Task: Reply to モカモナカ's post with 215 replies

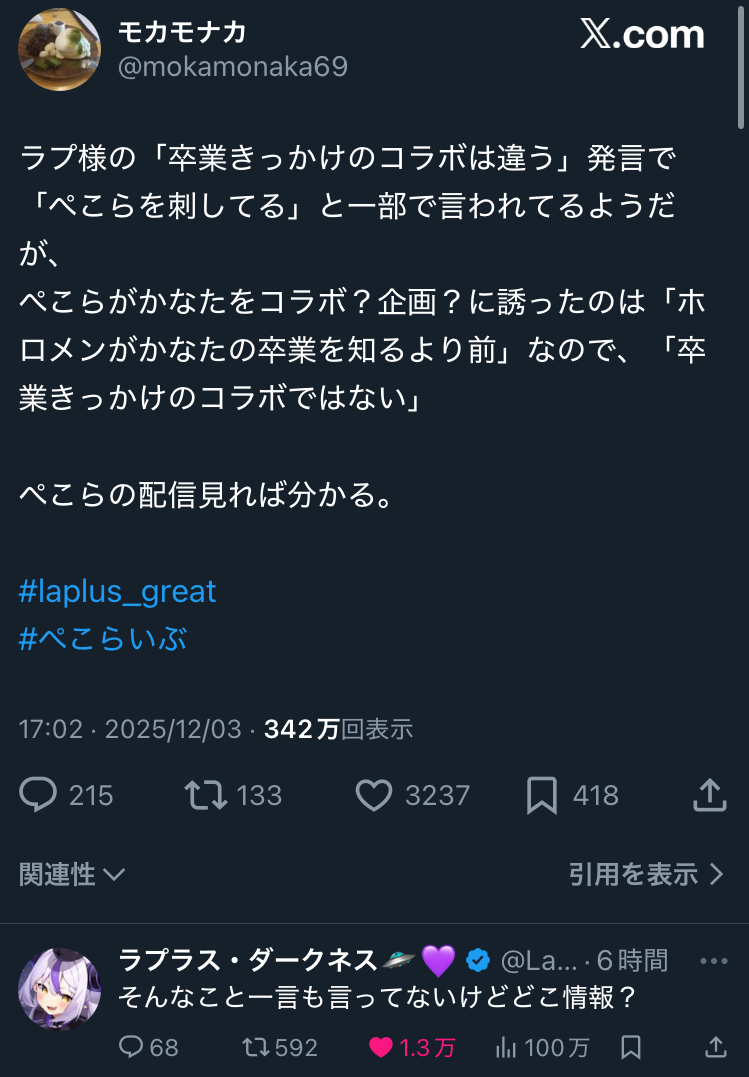Action: (x=39, y=795)
